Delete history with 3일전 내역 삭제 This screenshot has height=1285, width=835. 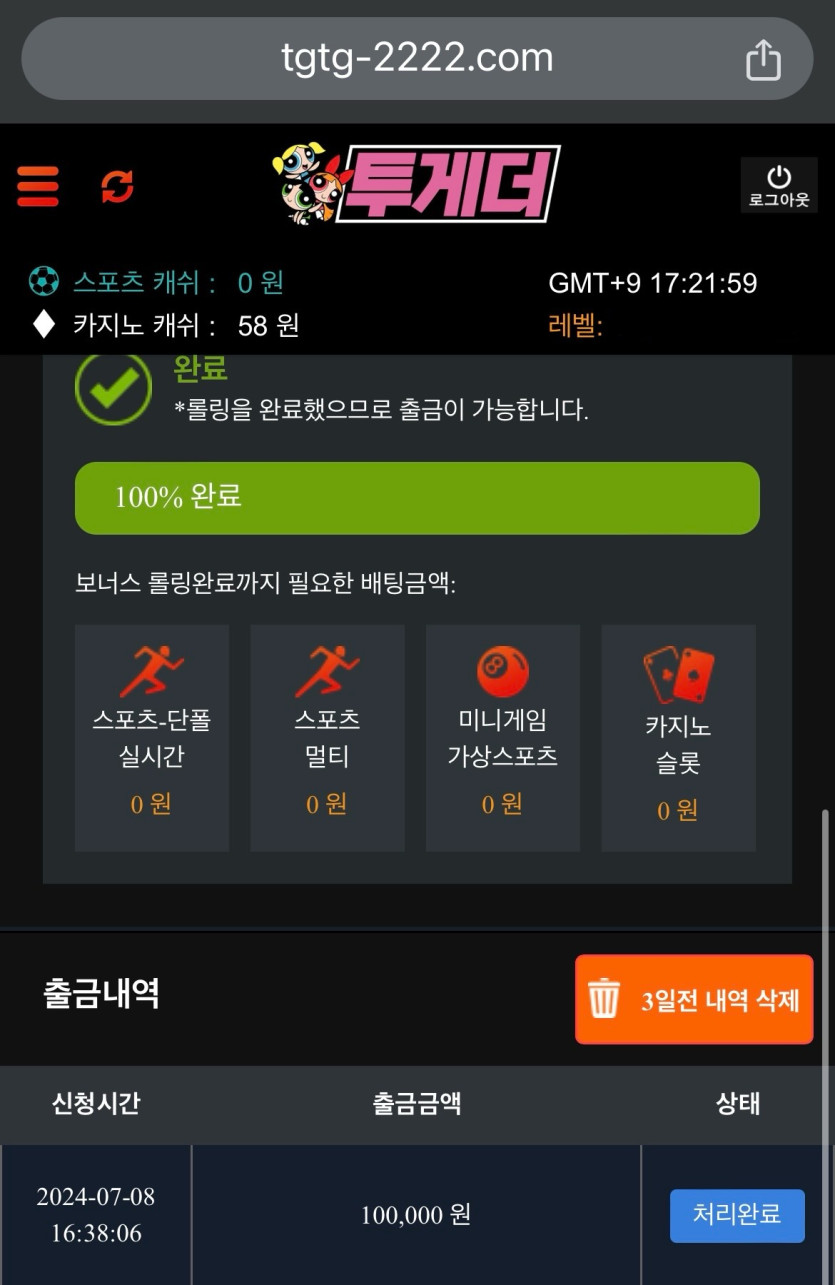click(x=694, y=999)
